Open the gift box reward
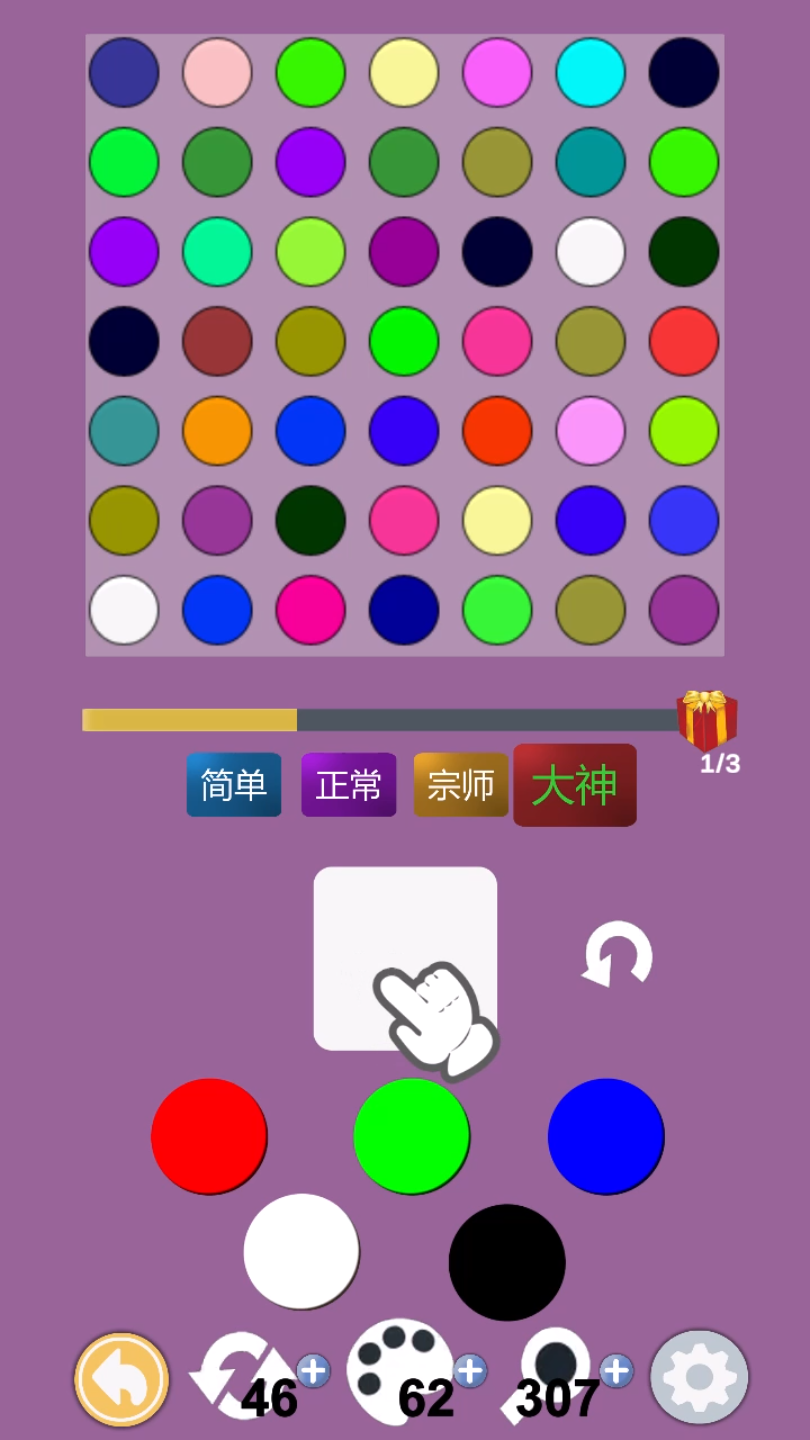 click(707, 719)
